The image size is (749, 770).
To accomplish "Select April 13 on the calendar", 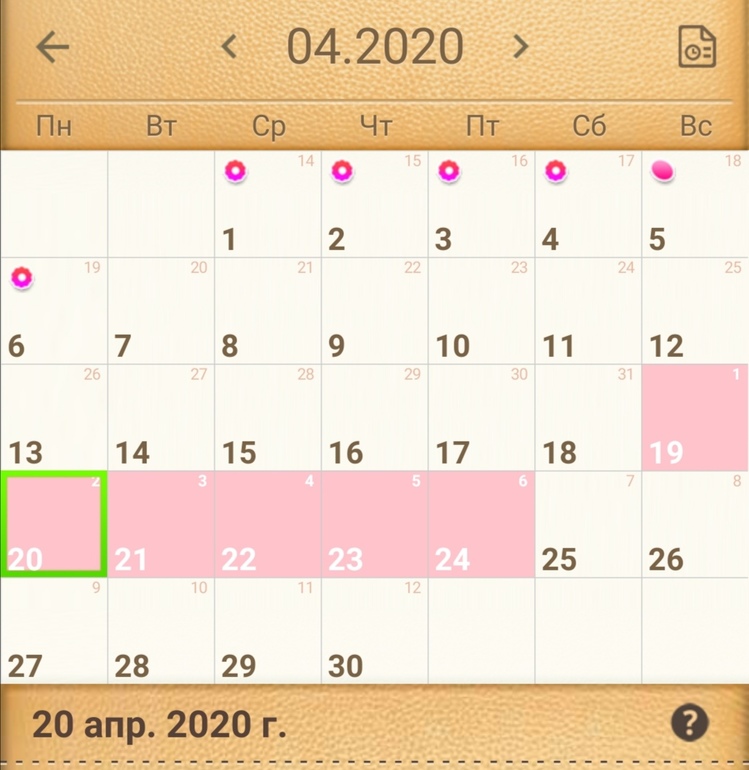I will pos(54,418).
